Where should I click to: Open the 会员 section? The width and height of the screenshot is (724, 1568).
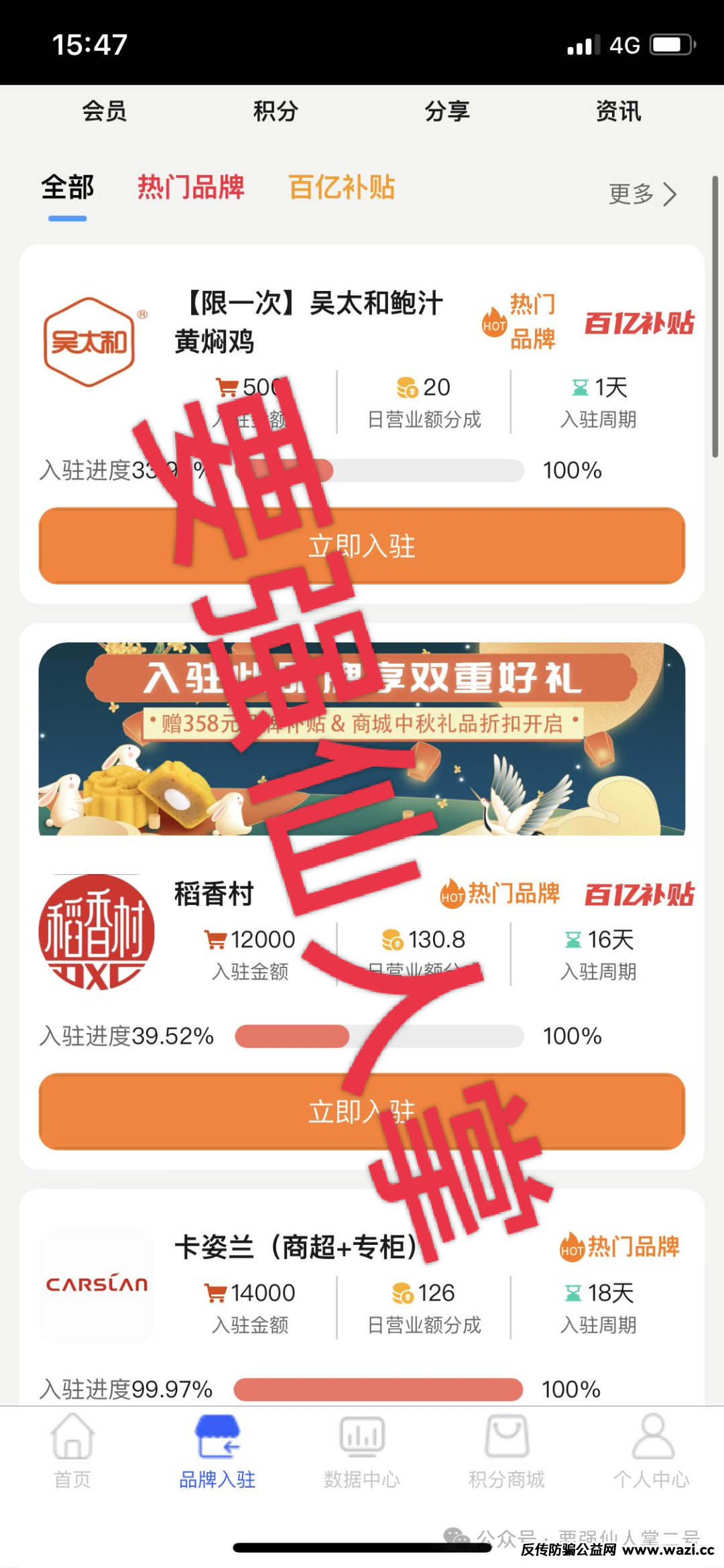click(x=104, y=111)
